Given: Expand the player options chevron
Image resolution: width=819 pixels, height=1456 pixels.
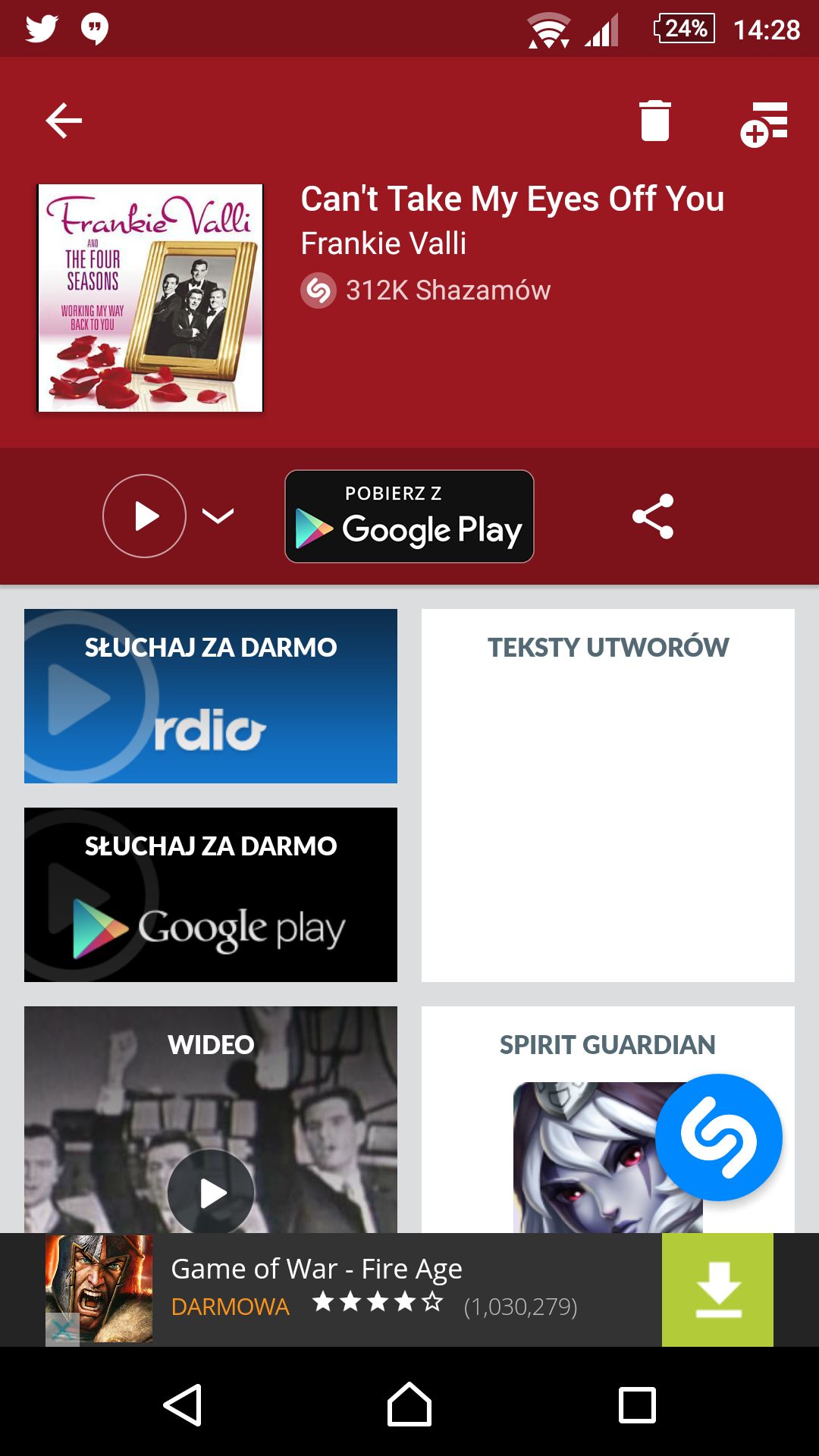Looking at the screenshot, I should (x=218, y=516).
